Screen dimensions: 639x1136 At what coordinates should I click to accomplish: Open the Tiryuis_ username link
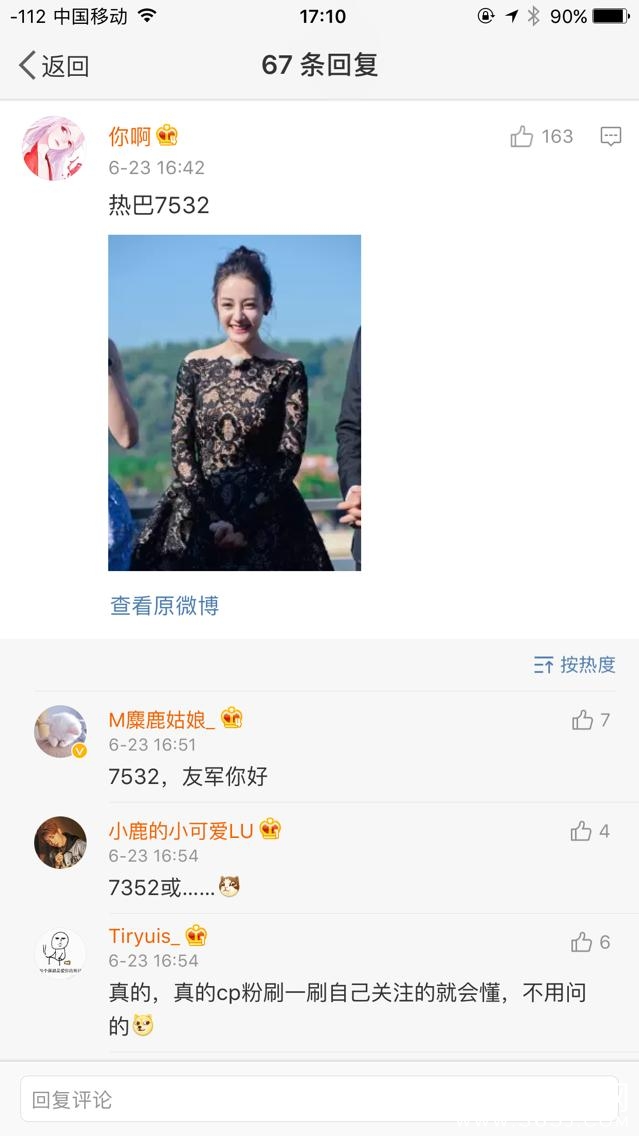144,936
